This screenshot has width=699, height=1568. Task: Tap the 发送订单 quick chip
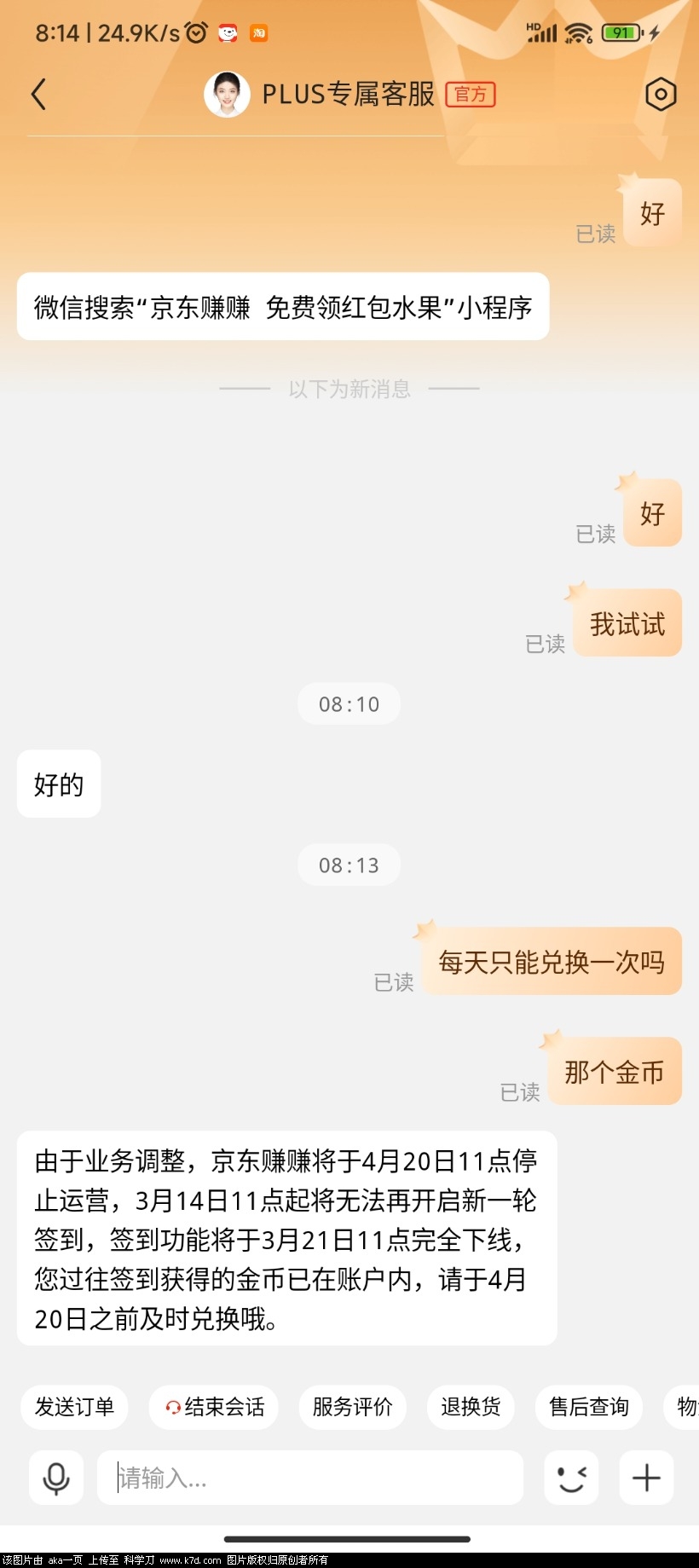coord(74,1406)
